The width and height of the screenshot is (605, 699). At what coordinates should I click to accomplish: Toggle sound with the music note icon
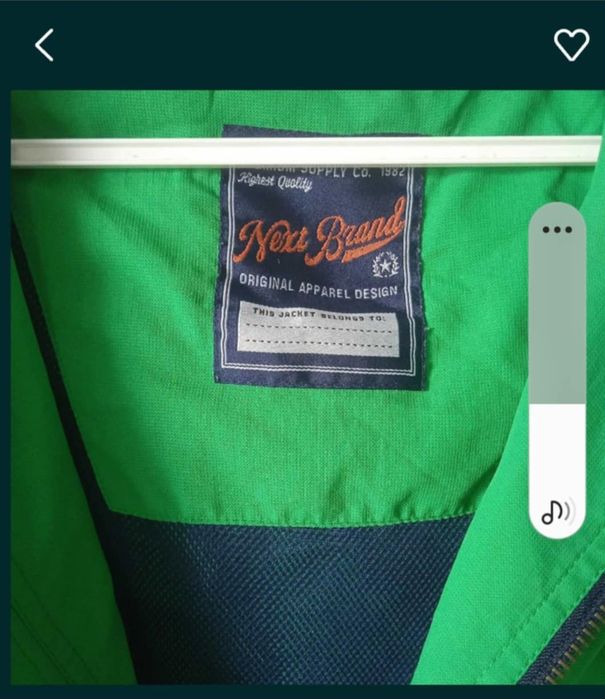coord(557,512)
